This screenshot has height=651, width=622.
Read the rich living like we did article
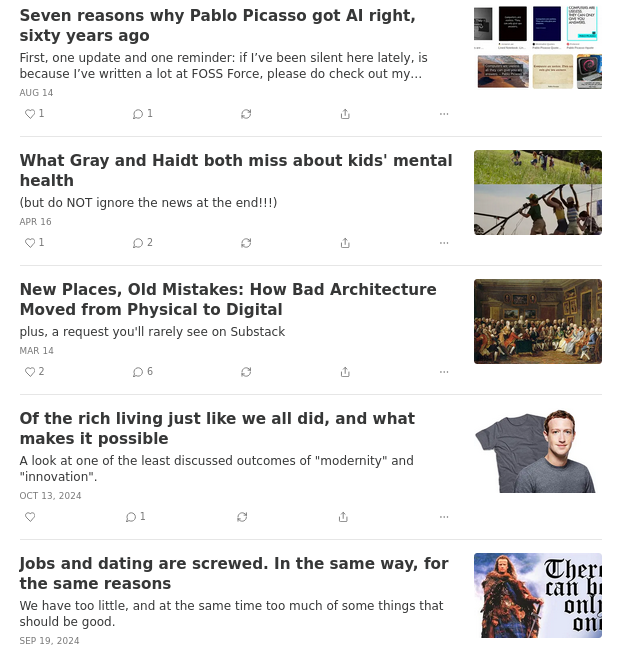217,428
